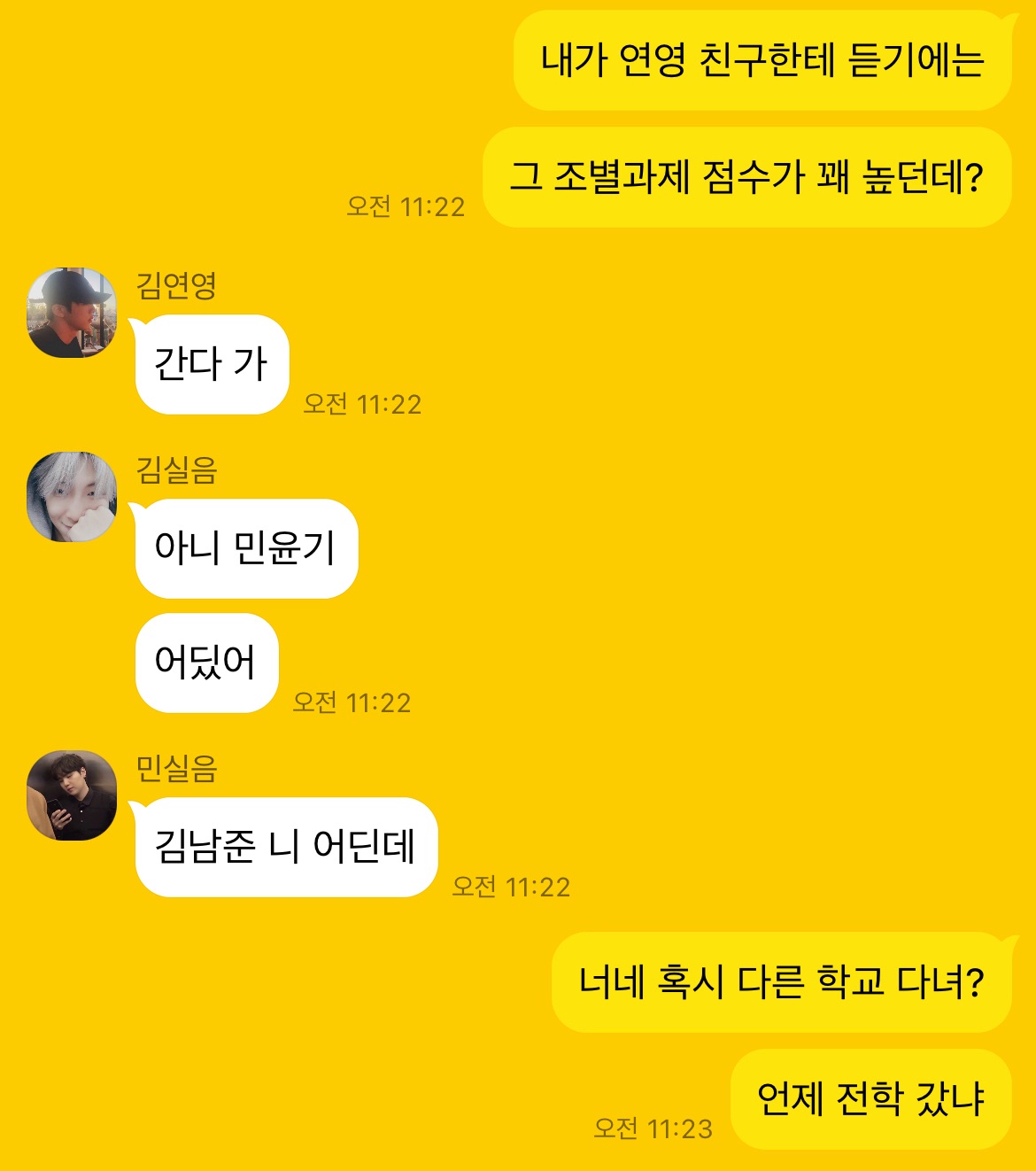View 김실음's profile photo
The image size is (1036, 1171).
point(72,497)
